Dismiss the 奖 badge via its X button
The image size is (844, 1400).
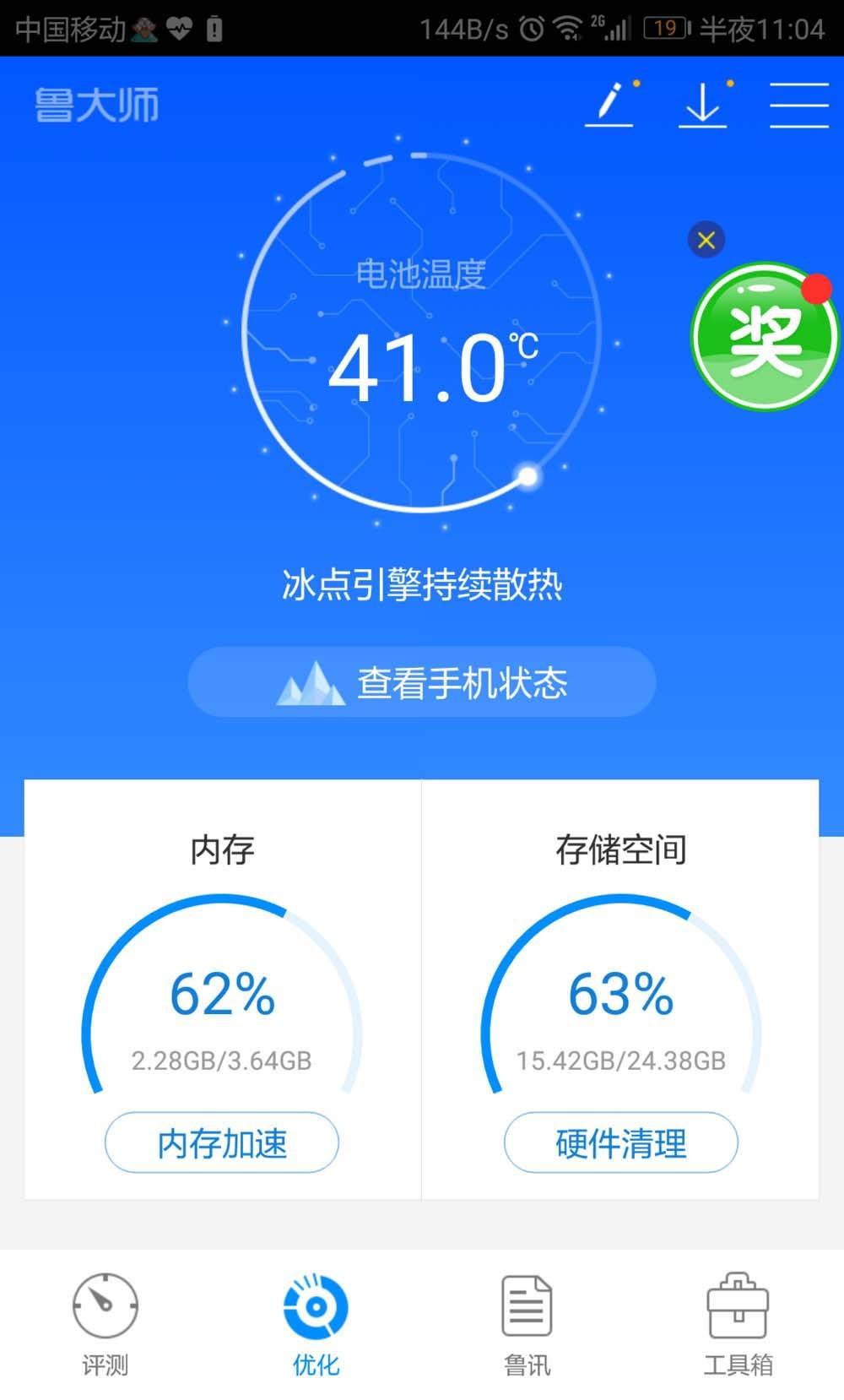(706, 239)
